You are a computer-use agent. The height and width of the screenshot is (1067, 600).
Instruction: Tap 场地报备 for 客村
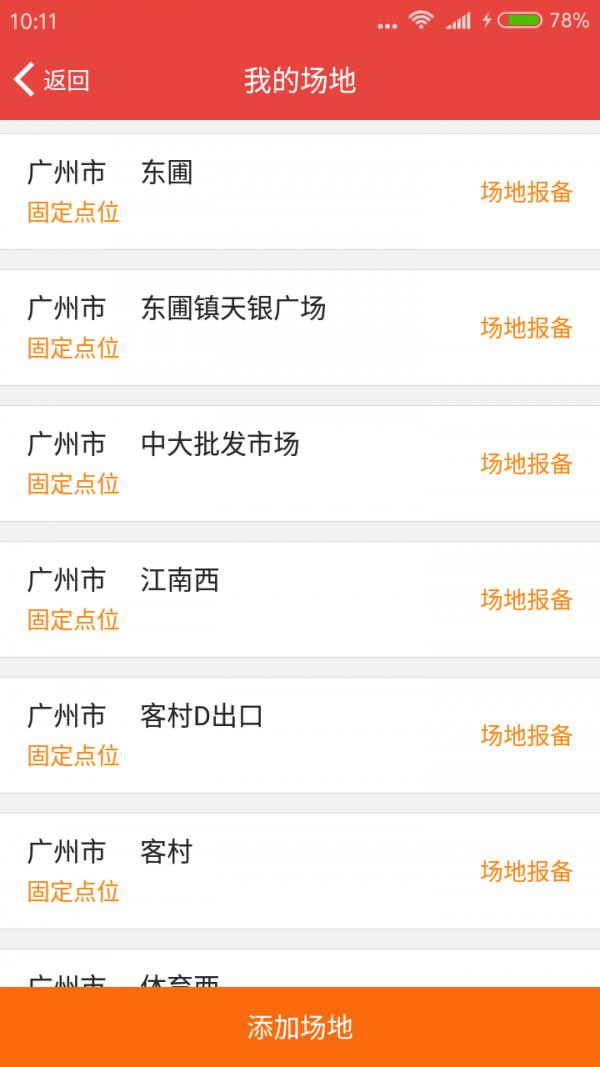527,871
